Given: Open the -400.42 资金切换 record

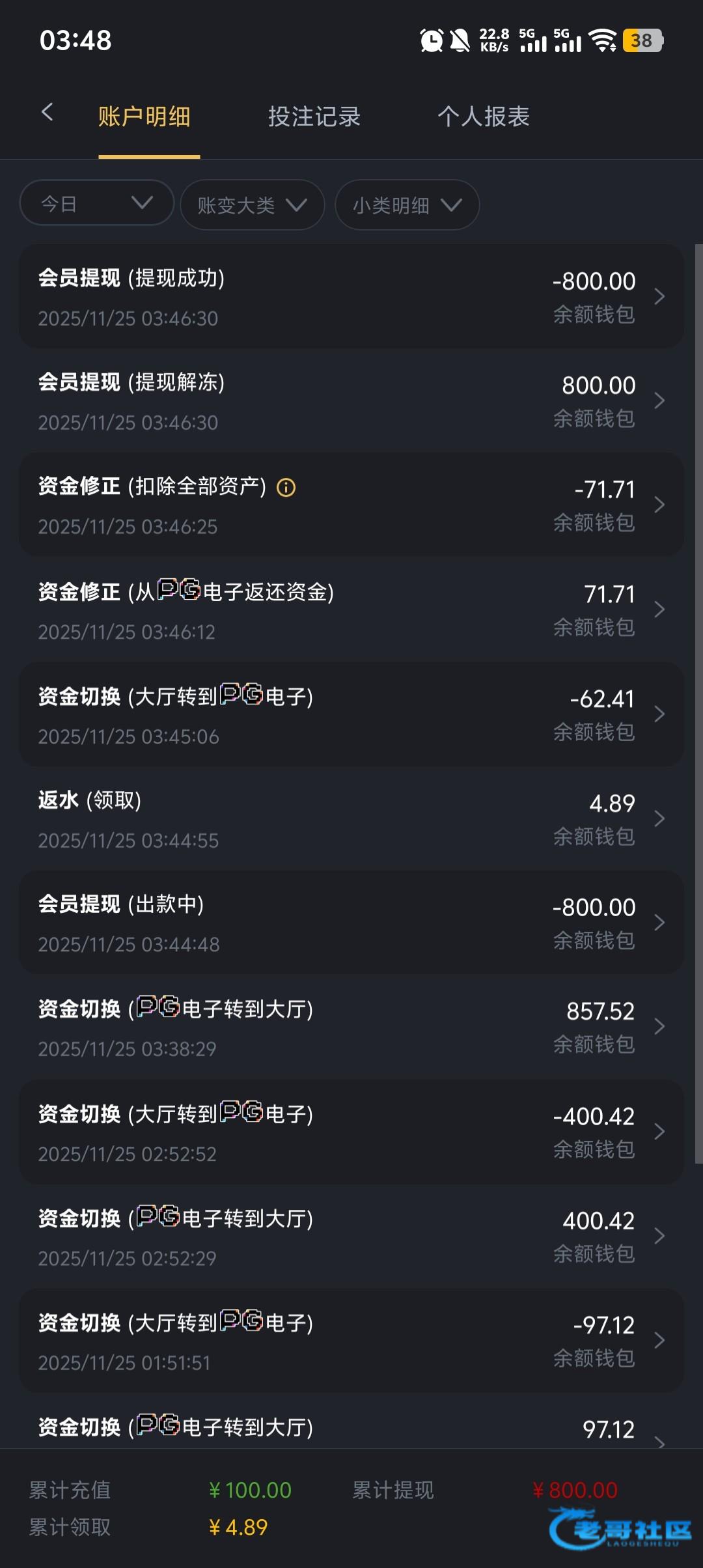Looking at the screenshot, I should coord(351,1132).
